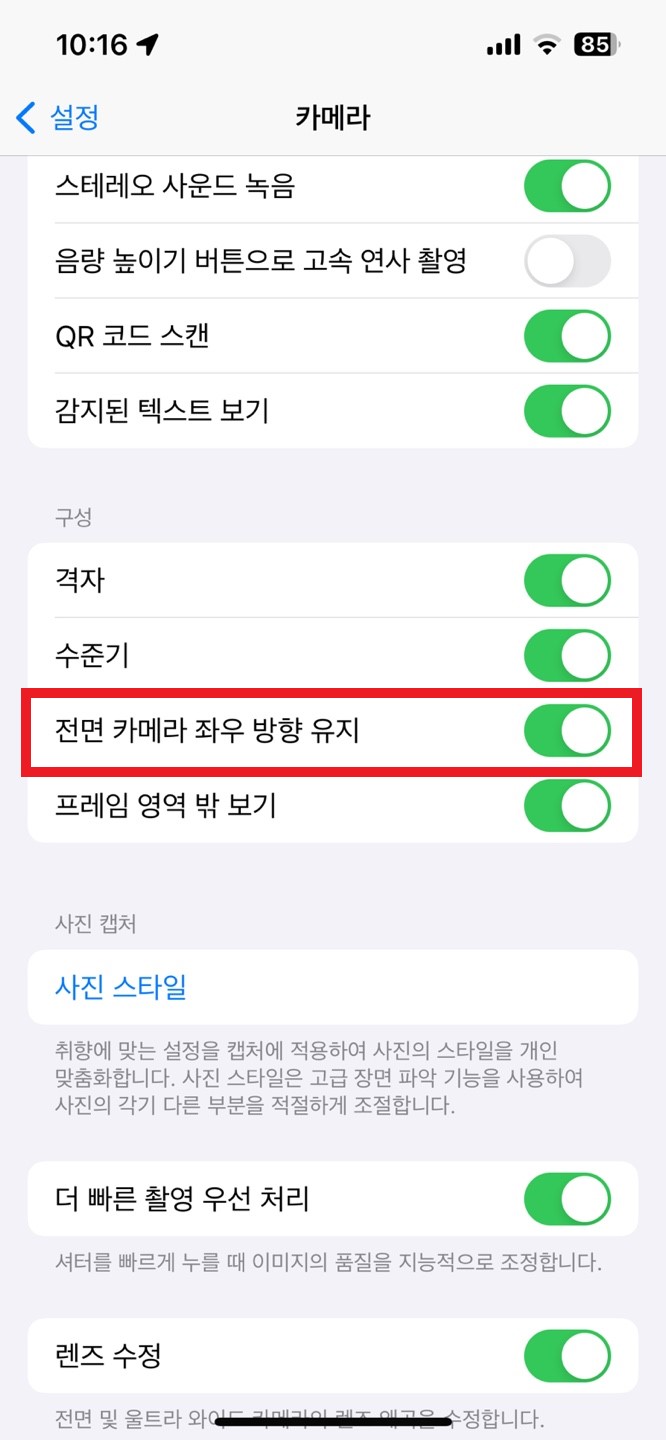Disable 전면 카메라 좌우 방향 유지
The height and width of the screenshot is (1440, 666).
pos(567,731)
